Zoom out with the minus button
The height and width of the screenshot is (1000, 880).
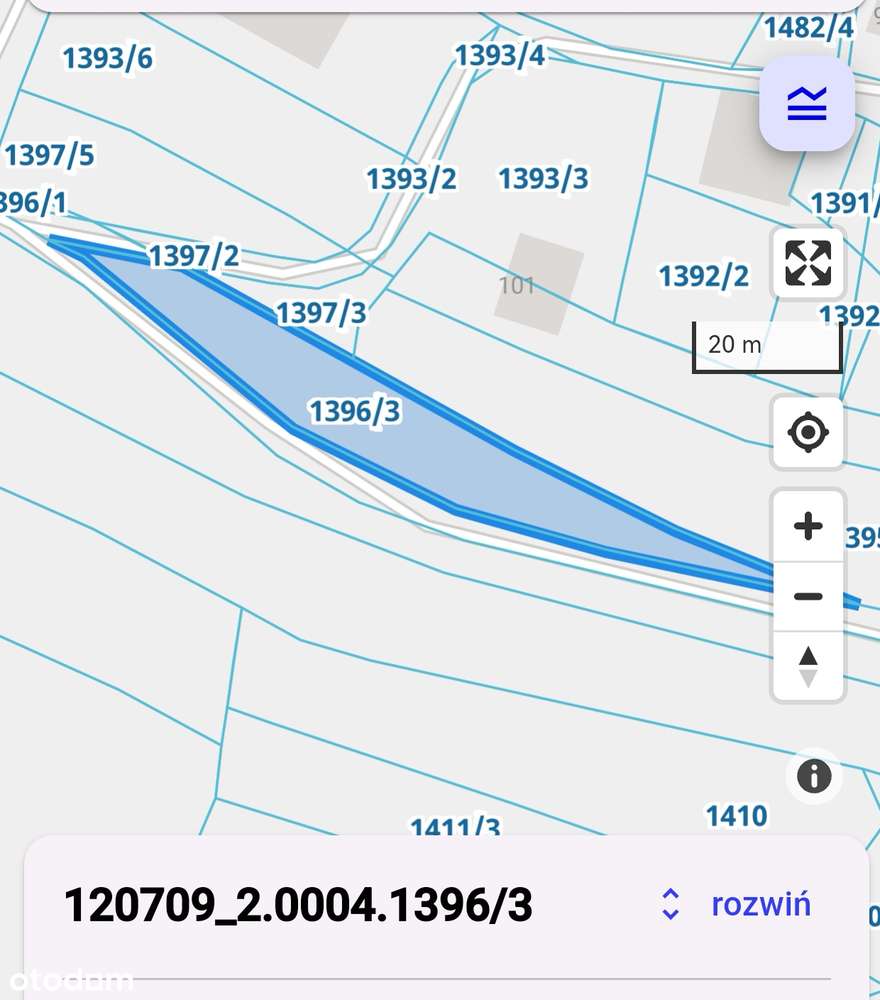808,597
